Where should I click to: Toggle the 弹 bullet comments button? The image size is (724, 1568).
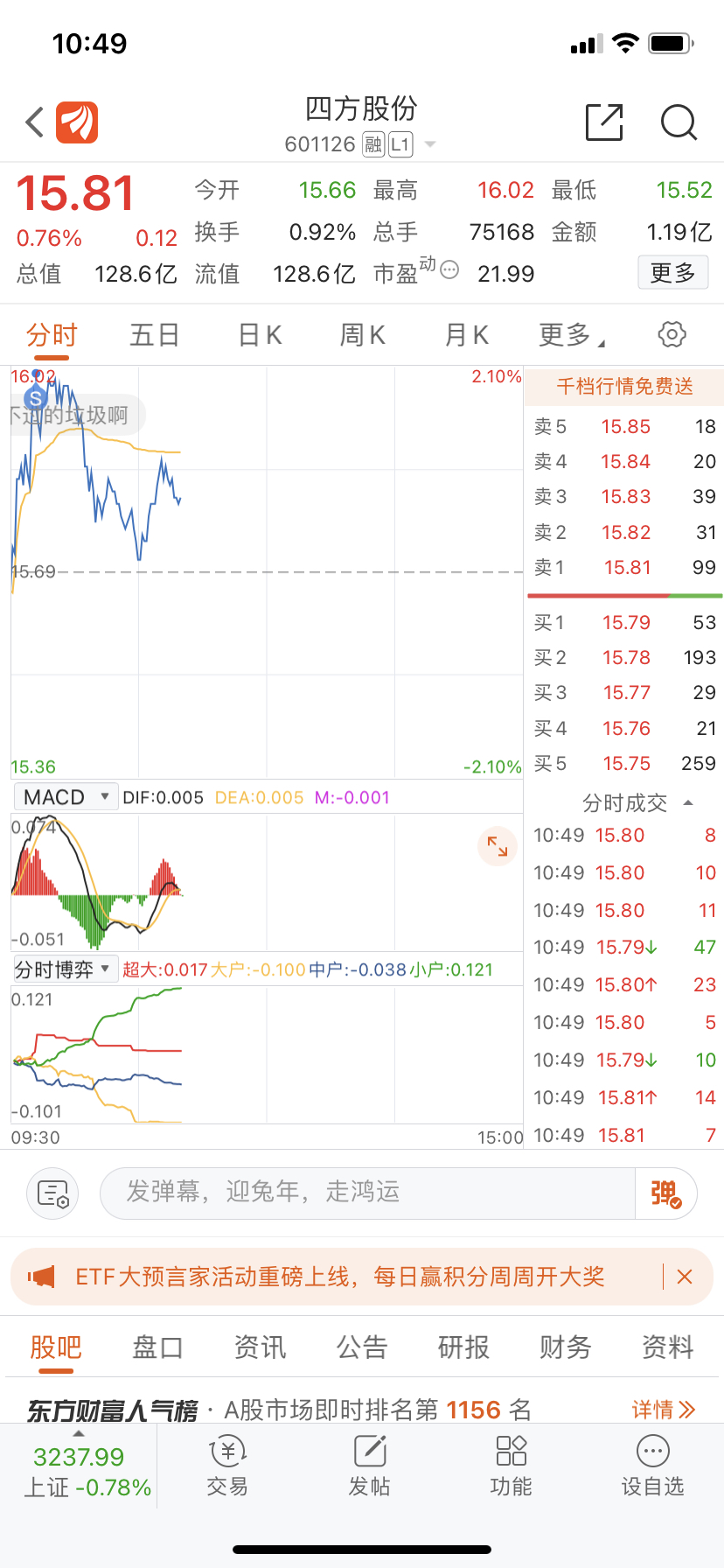(665, 1193)
